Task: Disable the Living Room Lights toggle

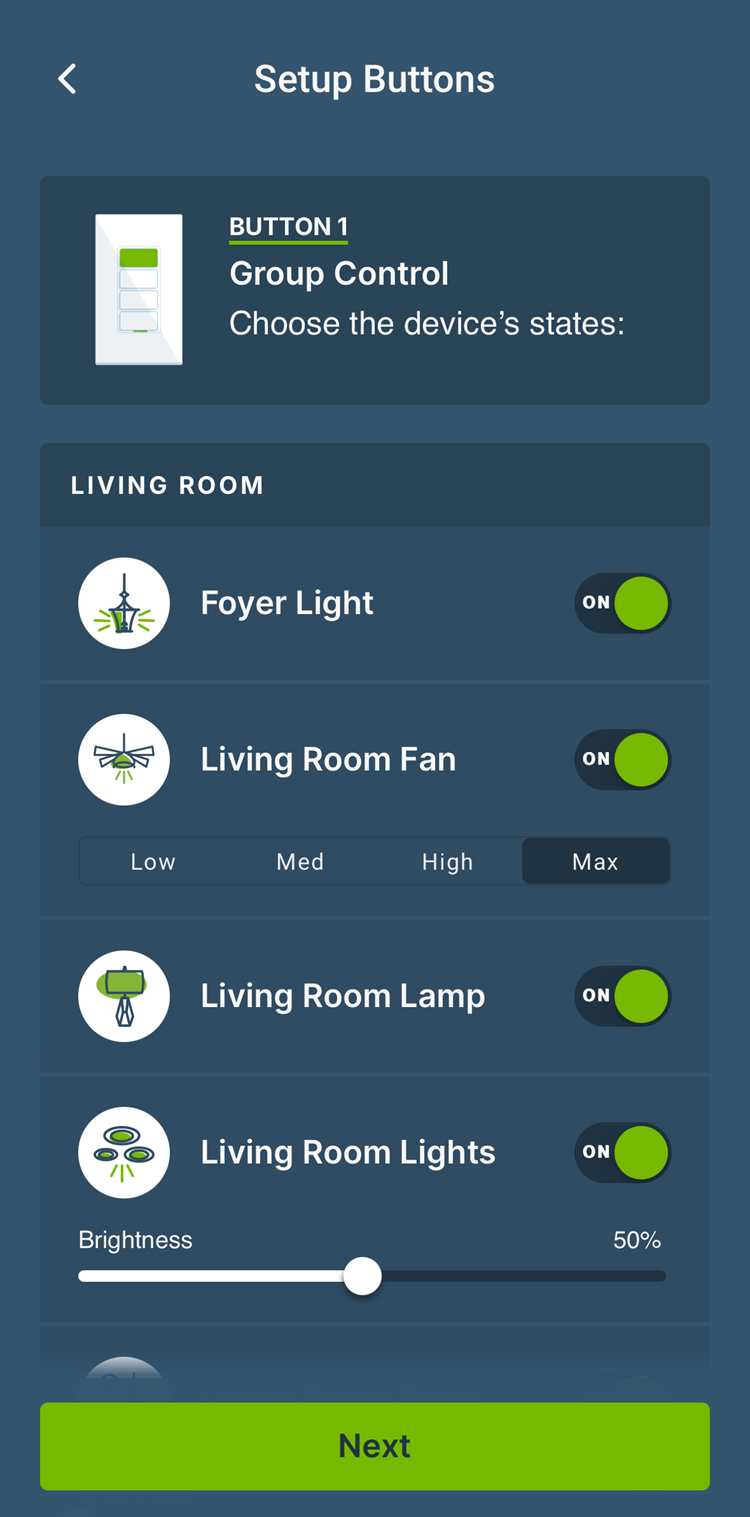Action: pyautogui.click(x=622, y=1152)
